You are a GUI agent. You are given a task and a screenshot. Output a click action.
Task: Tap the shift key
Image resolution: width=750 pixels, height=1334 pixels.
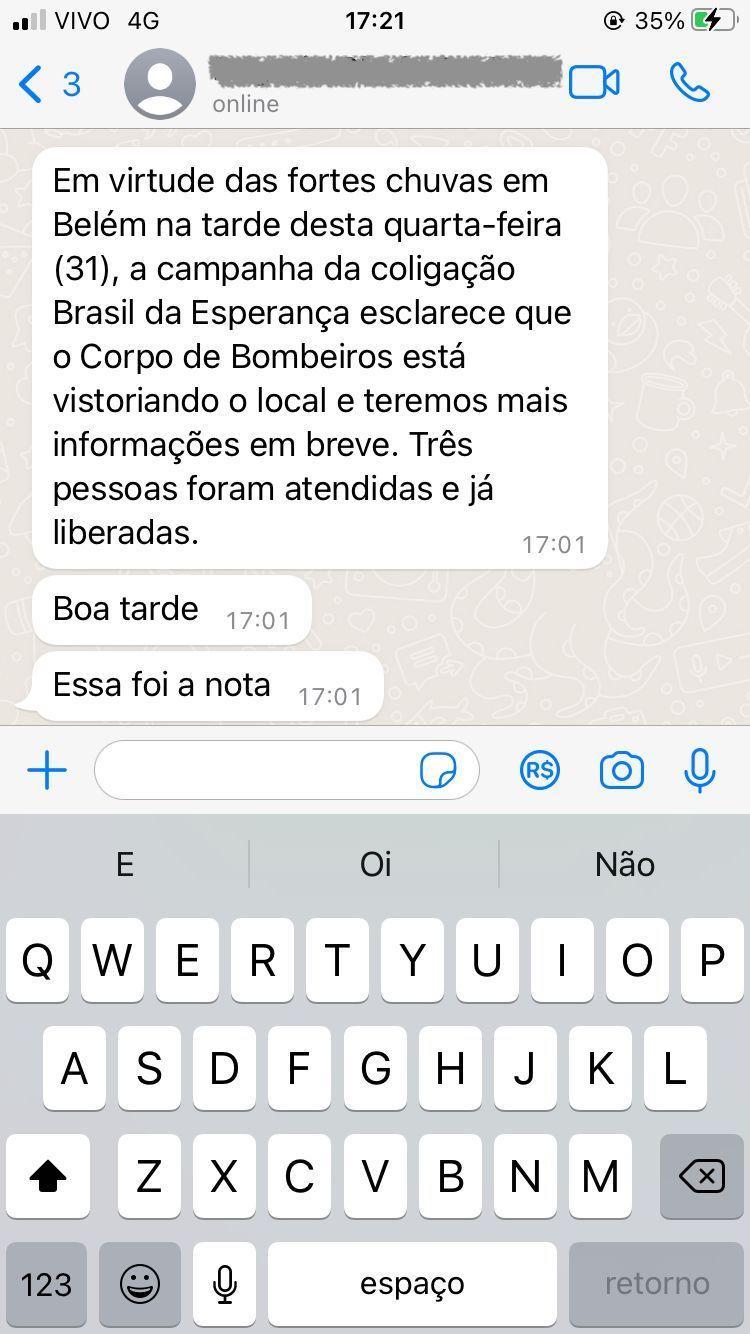click(x=47, y=1176)
